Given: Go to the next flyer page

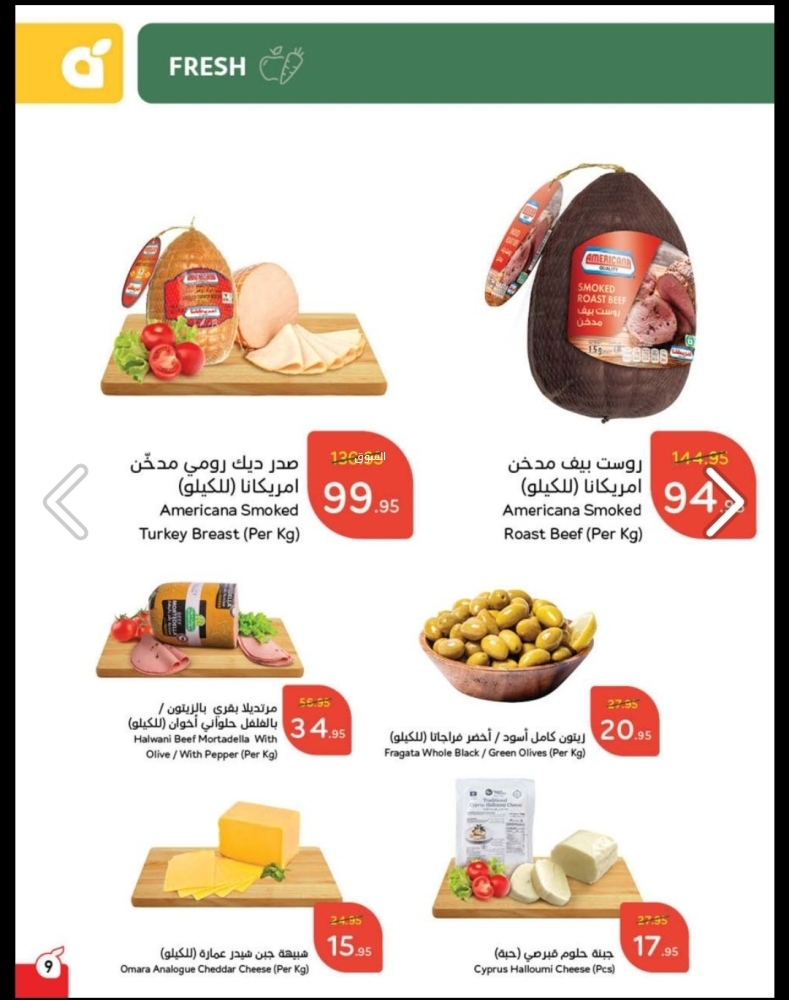Looking at the screenshot, I should click(x=724, y=502).
